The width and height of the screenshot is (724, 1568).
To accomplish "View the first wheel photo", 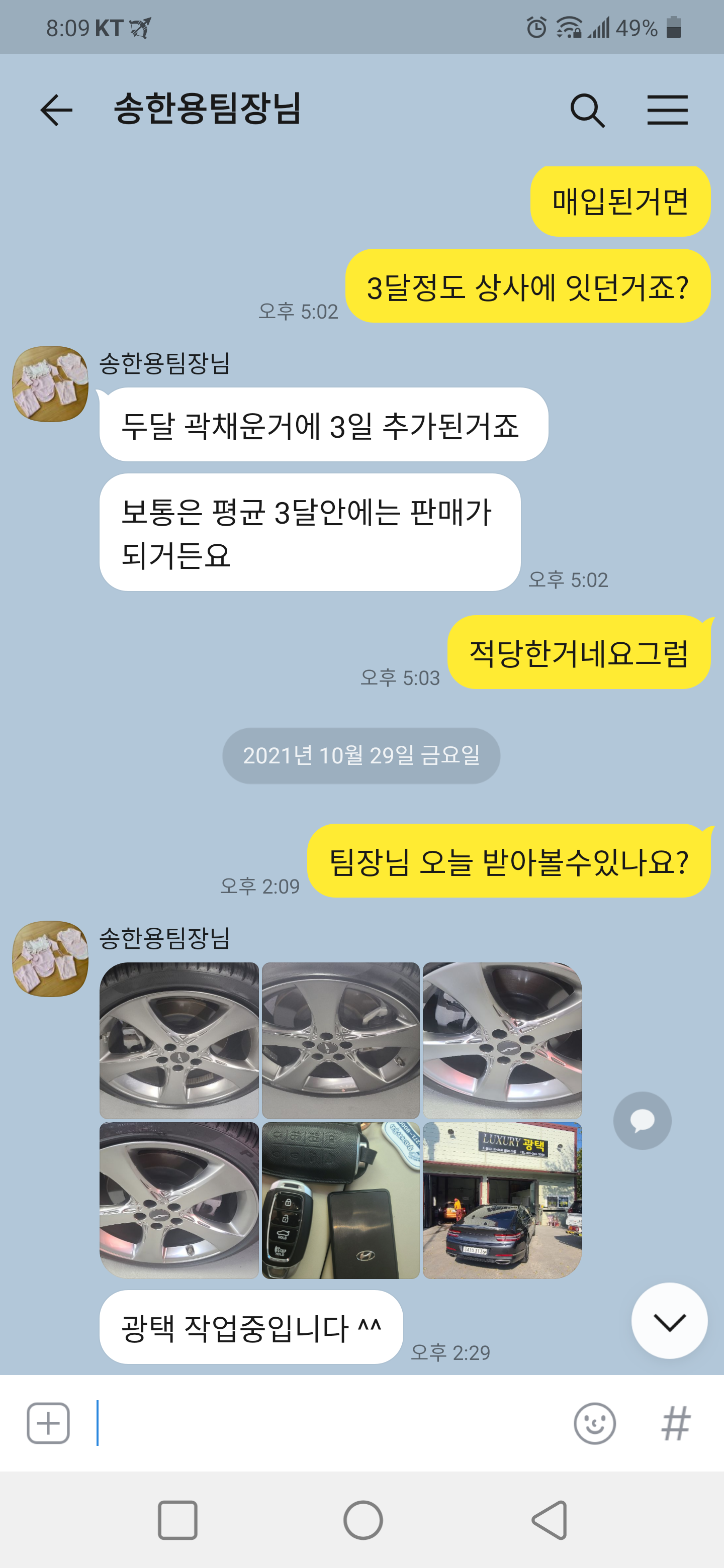I will [x=179, y=1040].
